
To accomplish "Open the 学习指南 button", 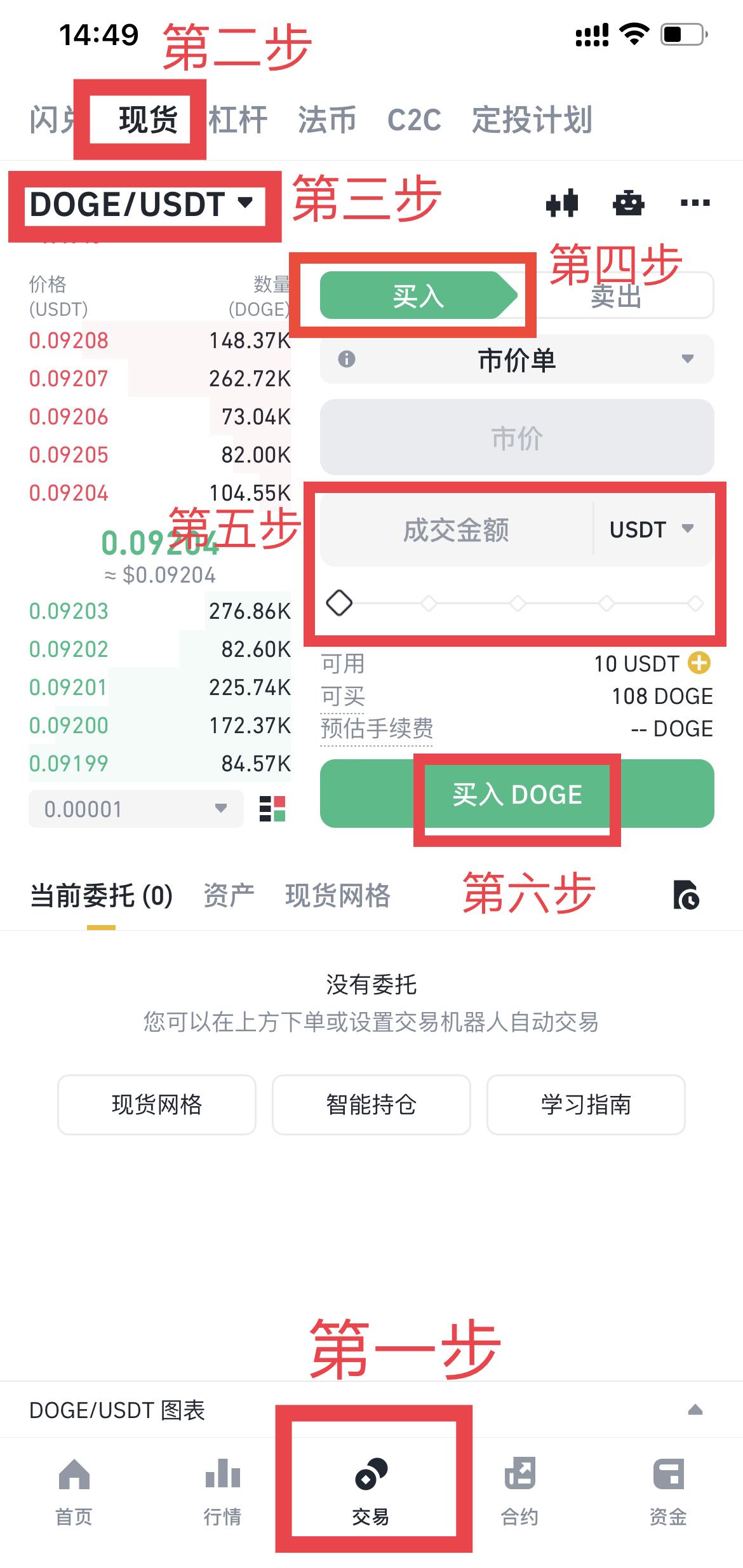I will [x=586, y=1105].
